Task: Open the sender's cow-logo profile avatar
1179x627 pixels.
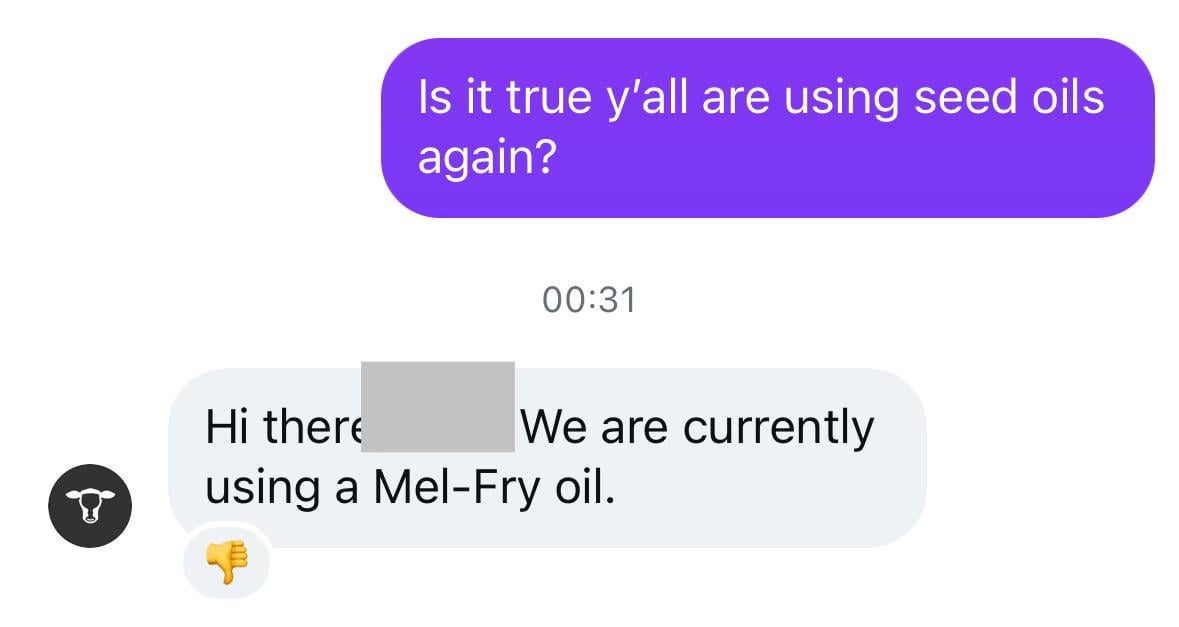Action: [90, 505]
